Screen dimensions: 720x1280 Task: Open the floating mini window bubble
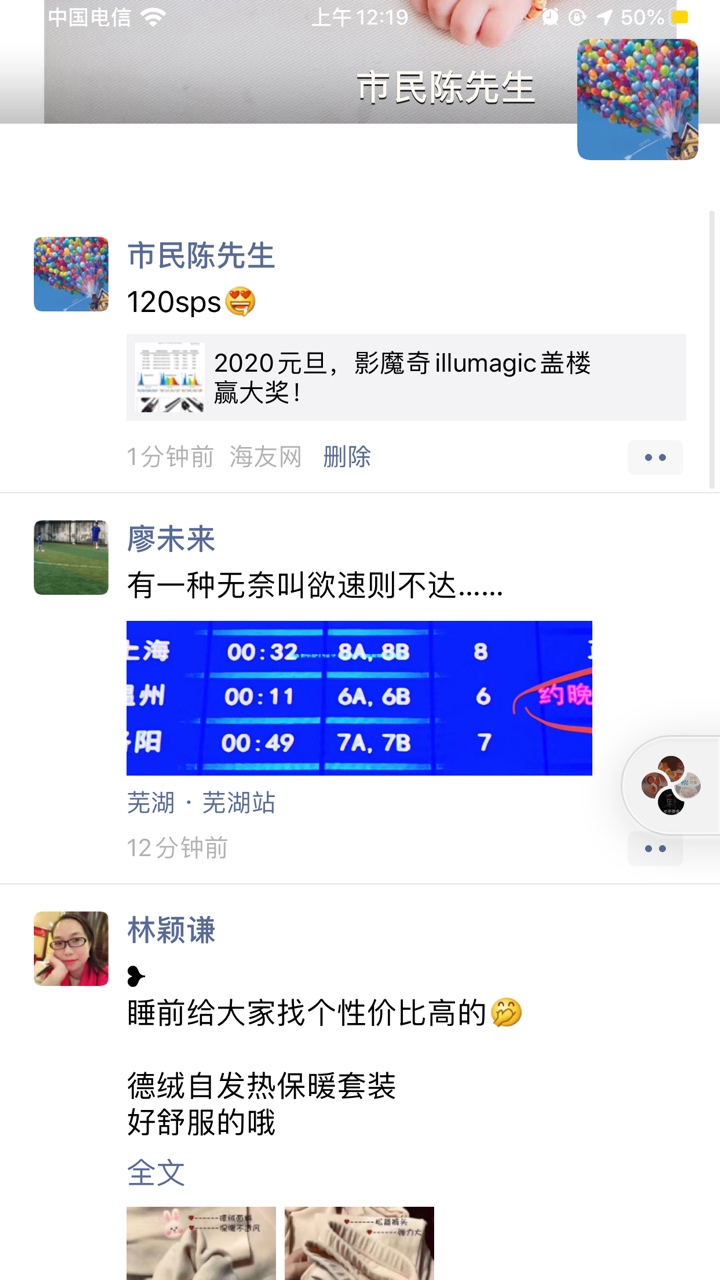[672, 785]
